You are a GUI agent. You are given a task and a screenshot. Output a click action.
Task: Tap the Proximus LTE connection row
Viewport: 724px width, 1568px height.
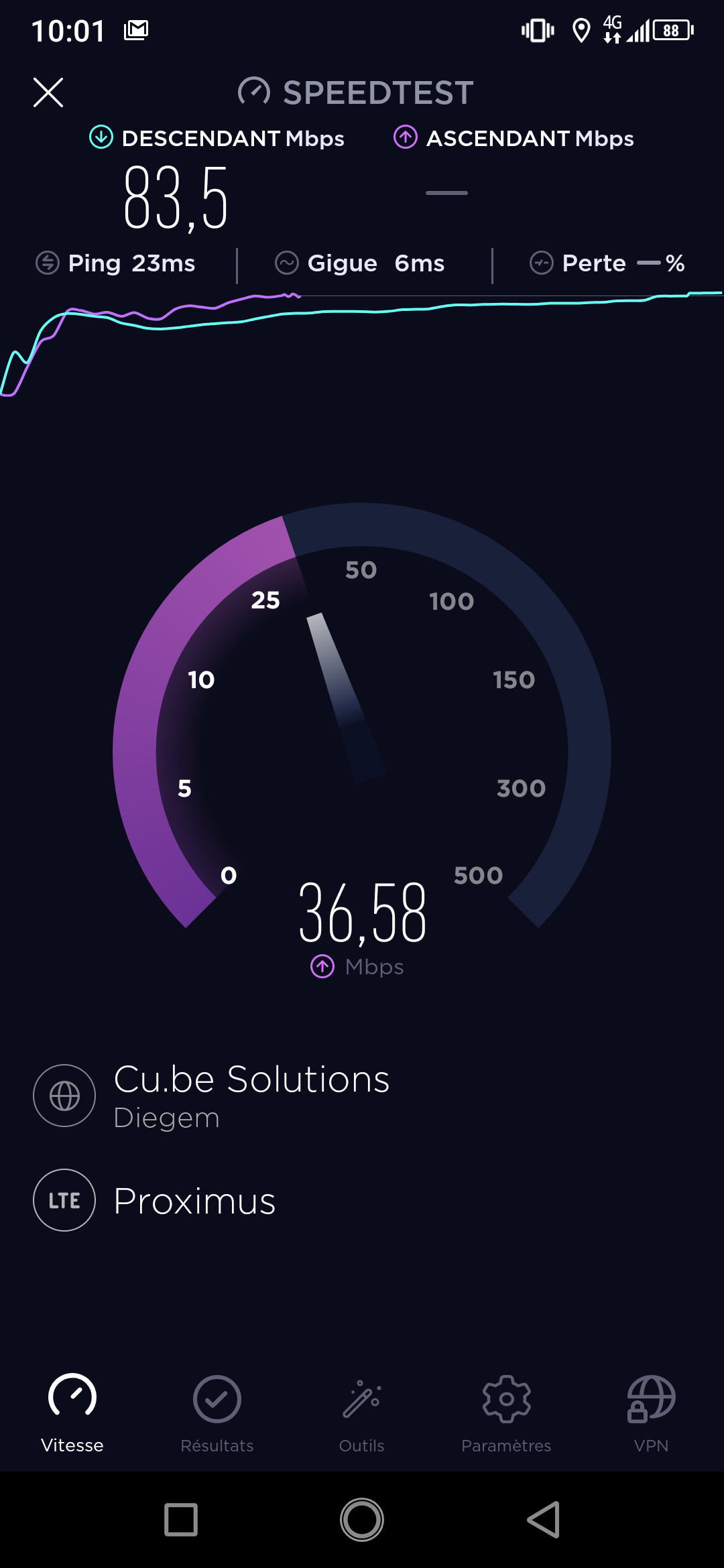(194, 1200)
